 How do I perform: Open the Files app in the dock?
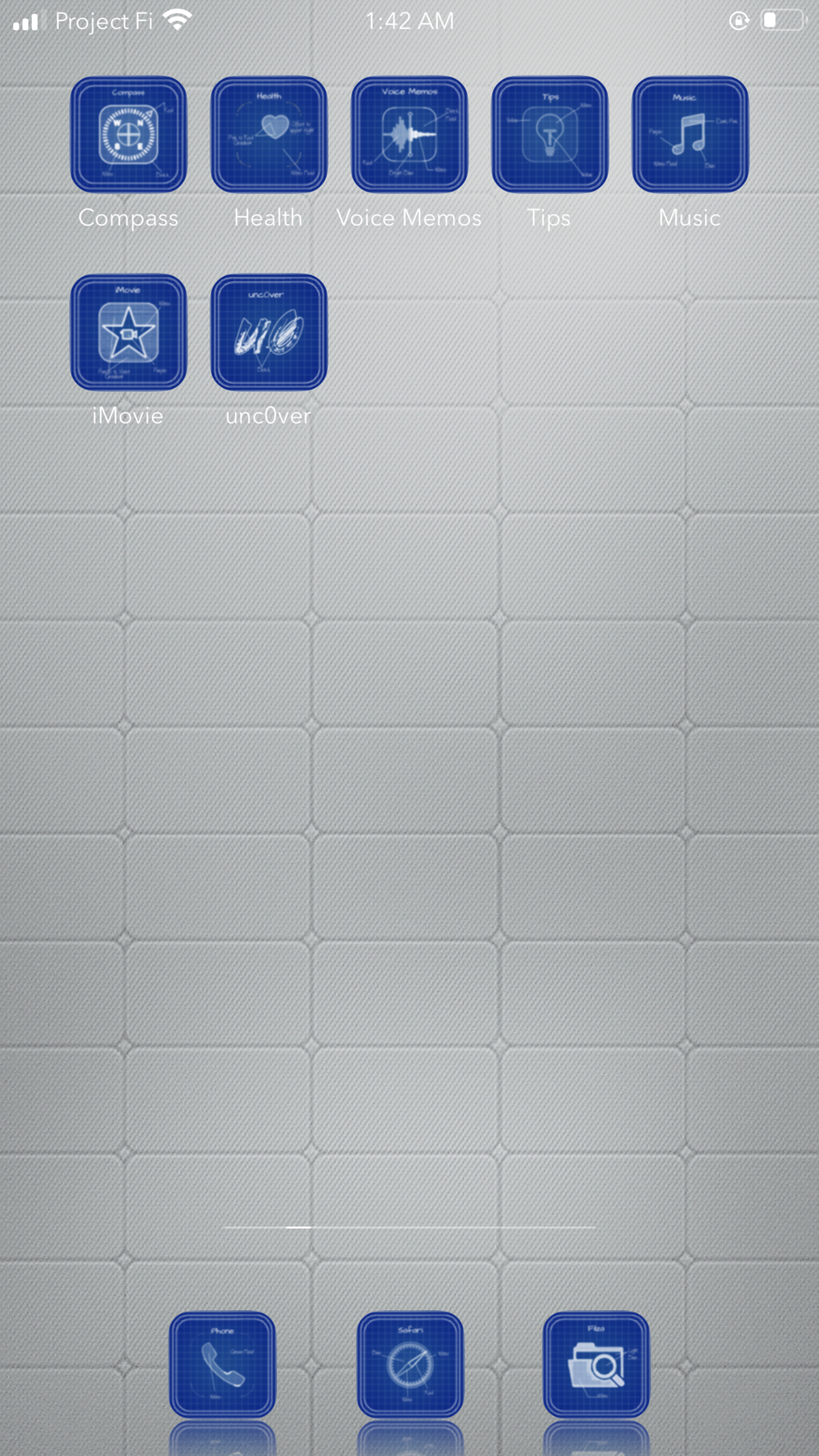[x=597, y=1364]
